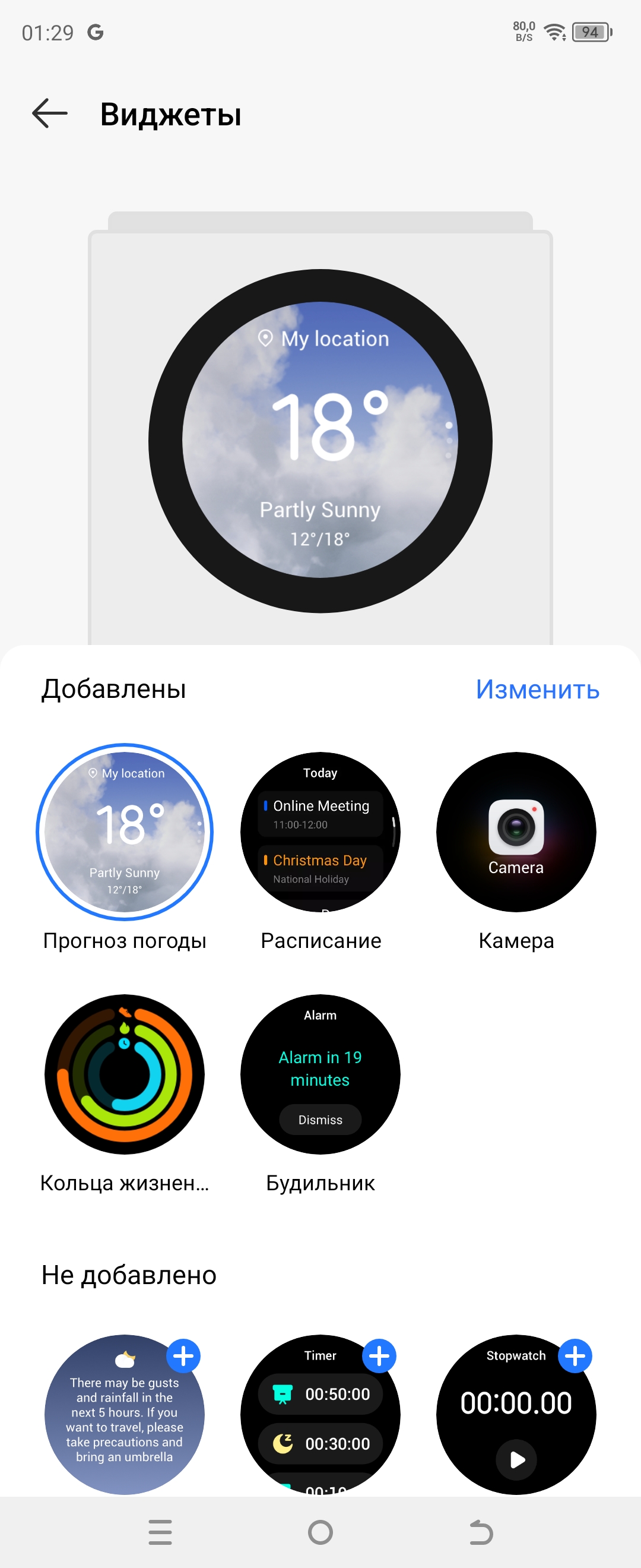
Task: Tap the Изменить link
Action: click(537, 690)
